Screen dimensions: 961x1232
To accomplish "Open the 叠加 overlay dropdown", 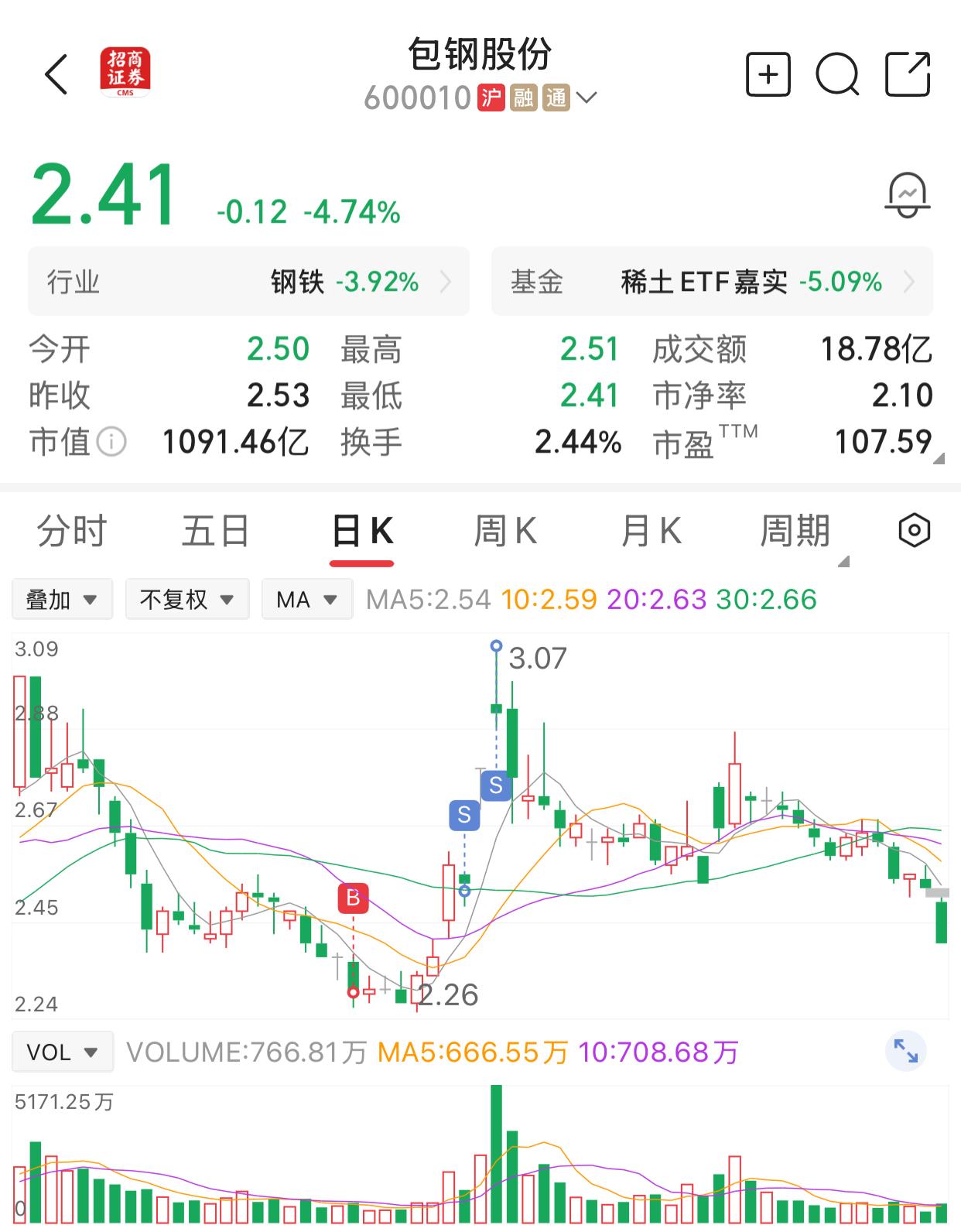I will pyautogui.click(x=62, y=598).
